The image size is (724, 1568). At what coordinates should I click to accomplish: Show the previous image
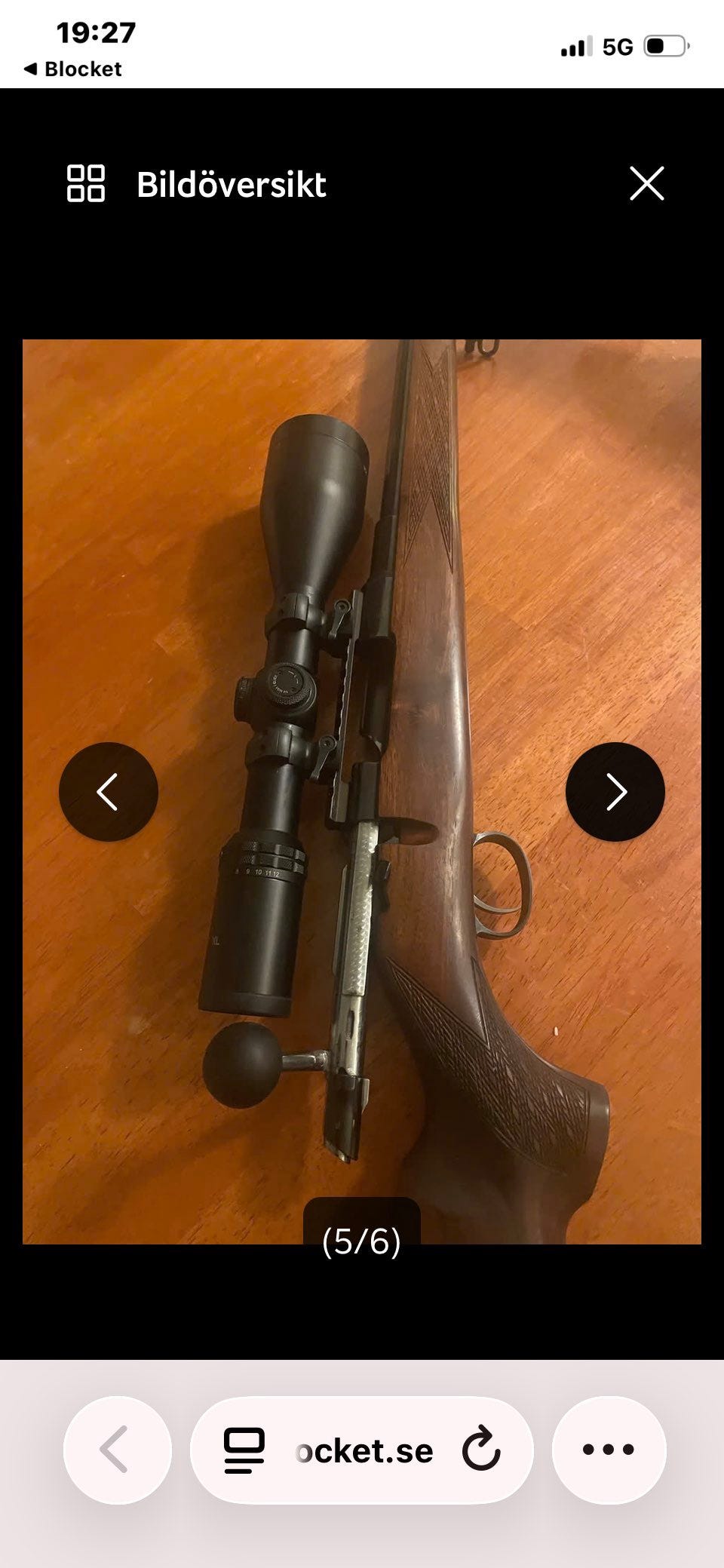click(x=109, y=792)
